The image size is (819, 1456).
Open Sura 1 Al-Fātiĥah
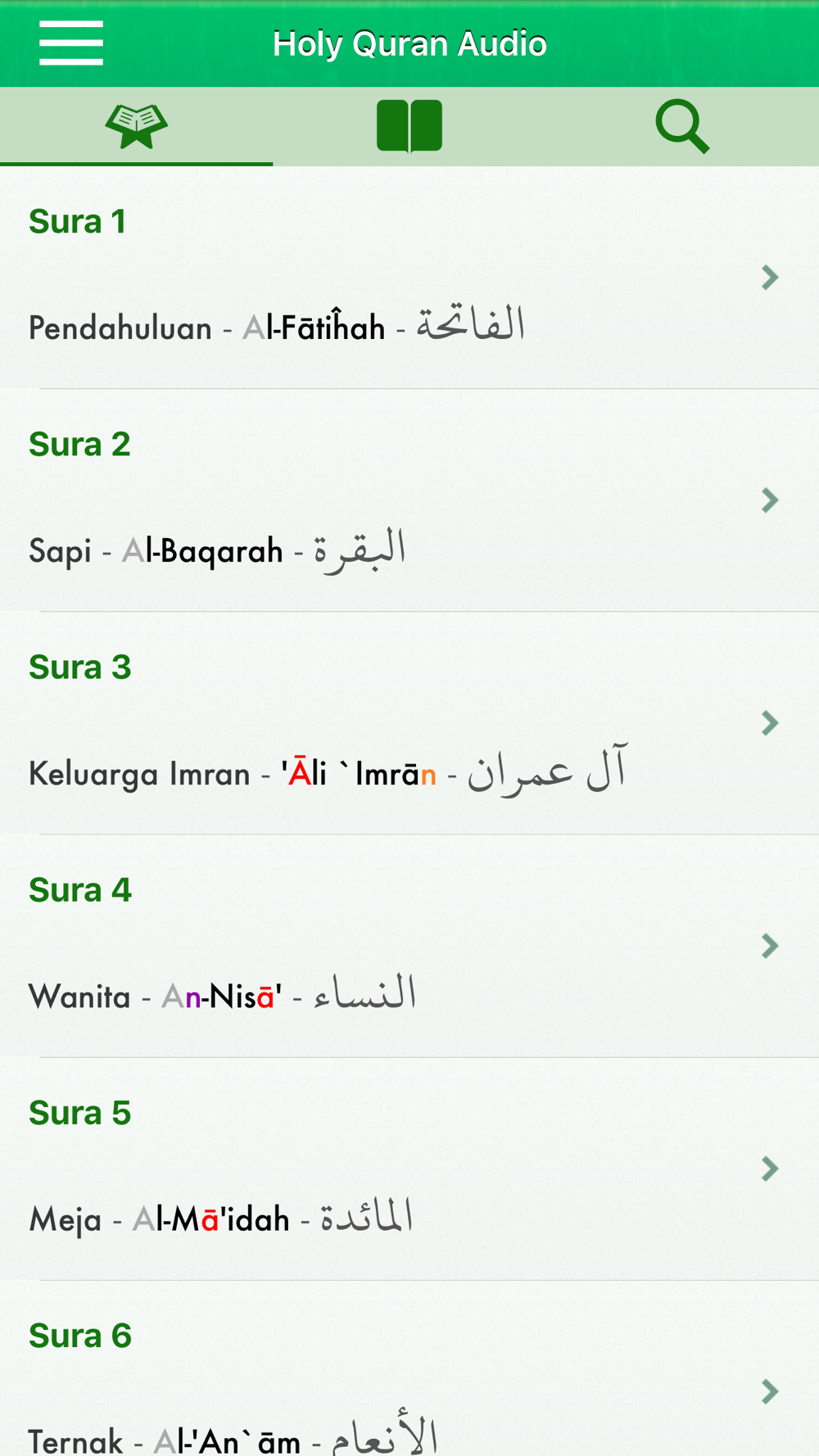click(x=409, y=278)
